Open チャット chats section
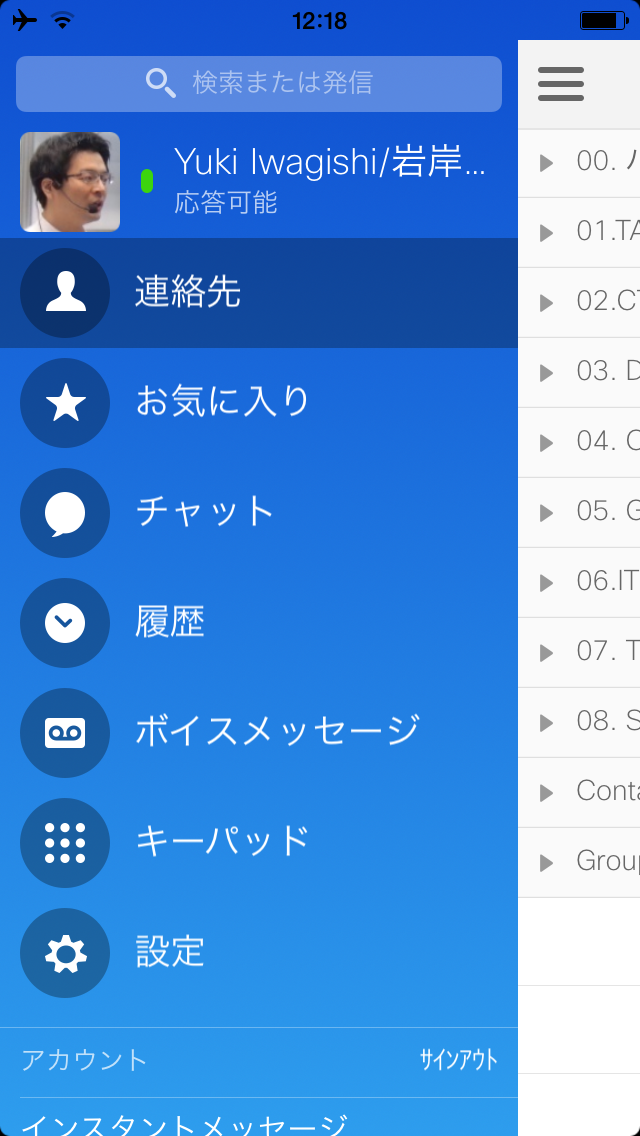This screenshot has height=1136, width=640. [259, 513]
